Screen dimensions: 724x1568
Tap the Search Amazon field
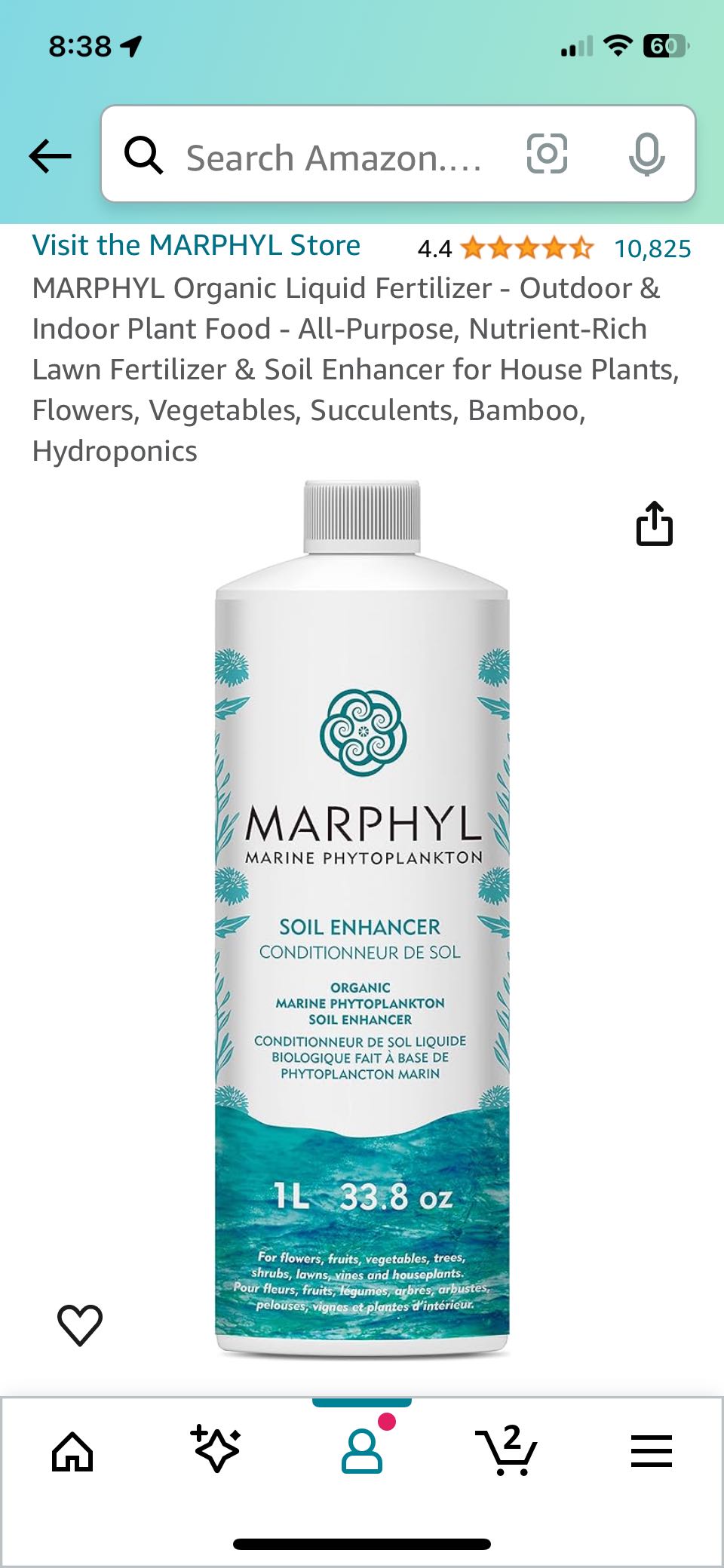[332, 158]
